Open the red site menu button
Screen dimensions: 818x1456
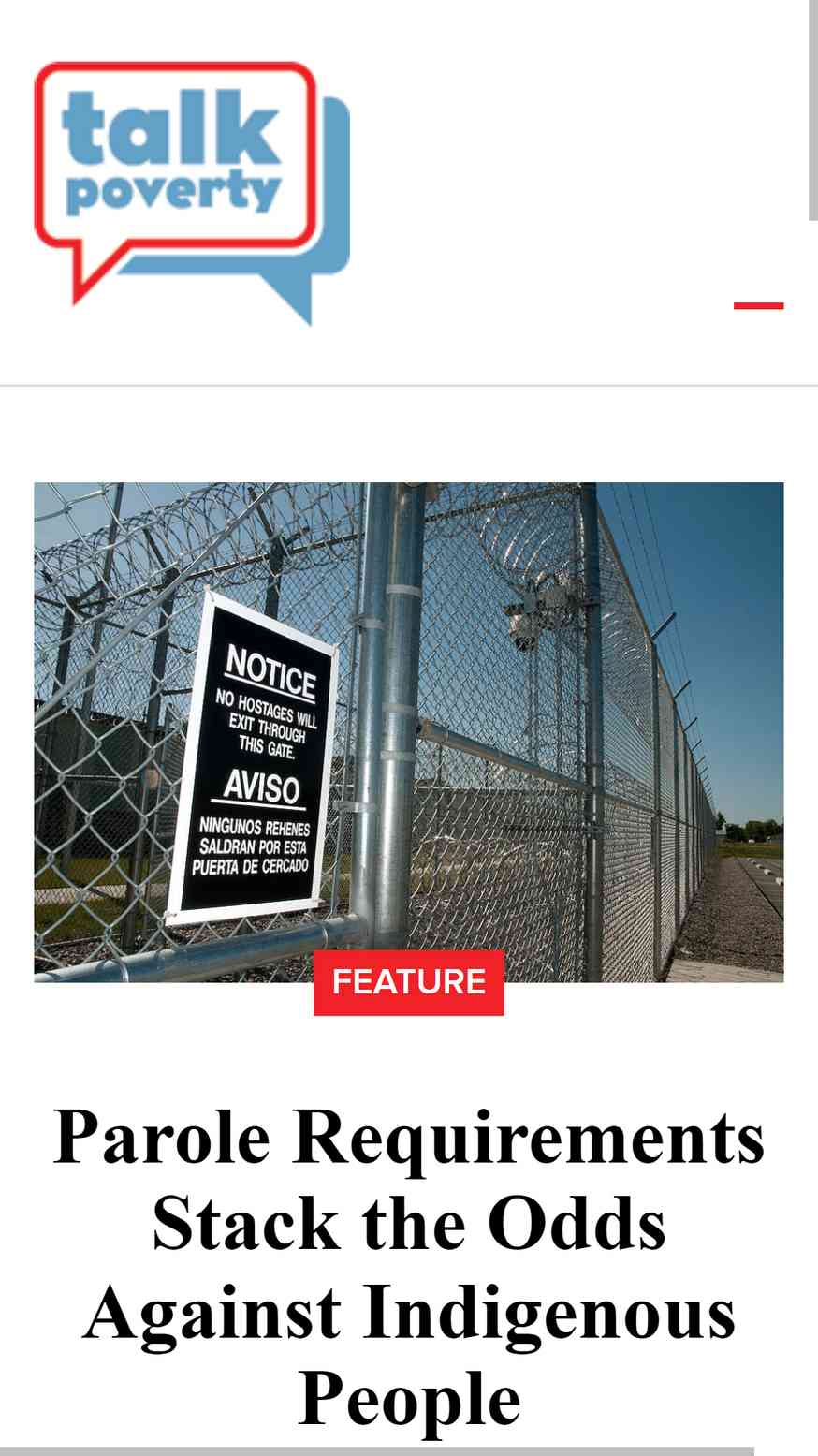coord(758,305)
